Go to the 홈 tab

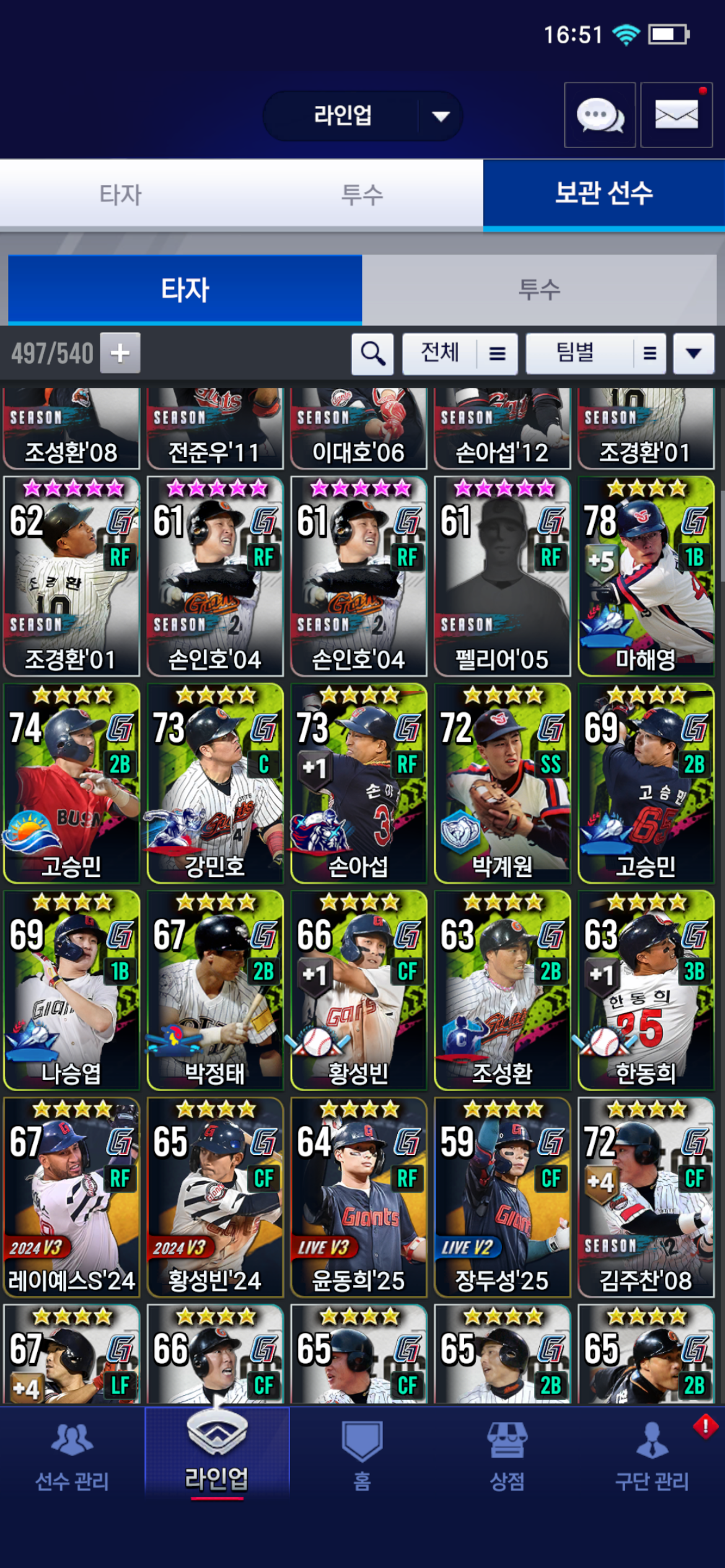pos(362,1455)
